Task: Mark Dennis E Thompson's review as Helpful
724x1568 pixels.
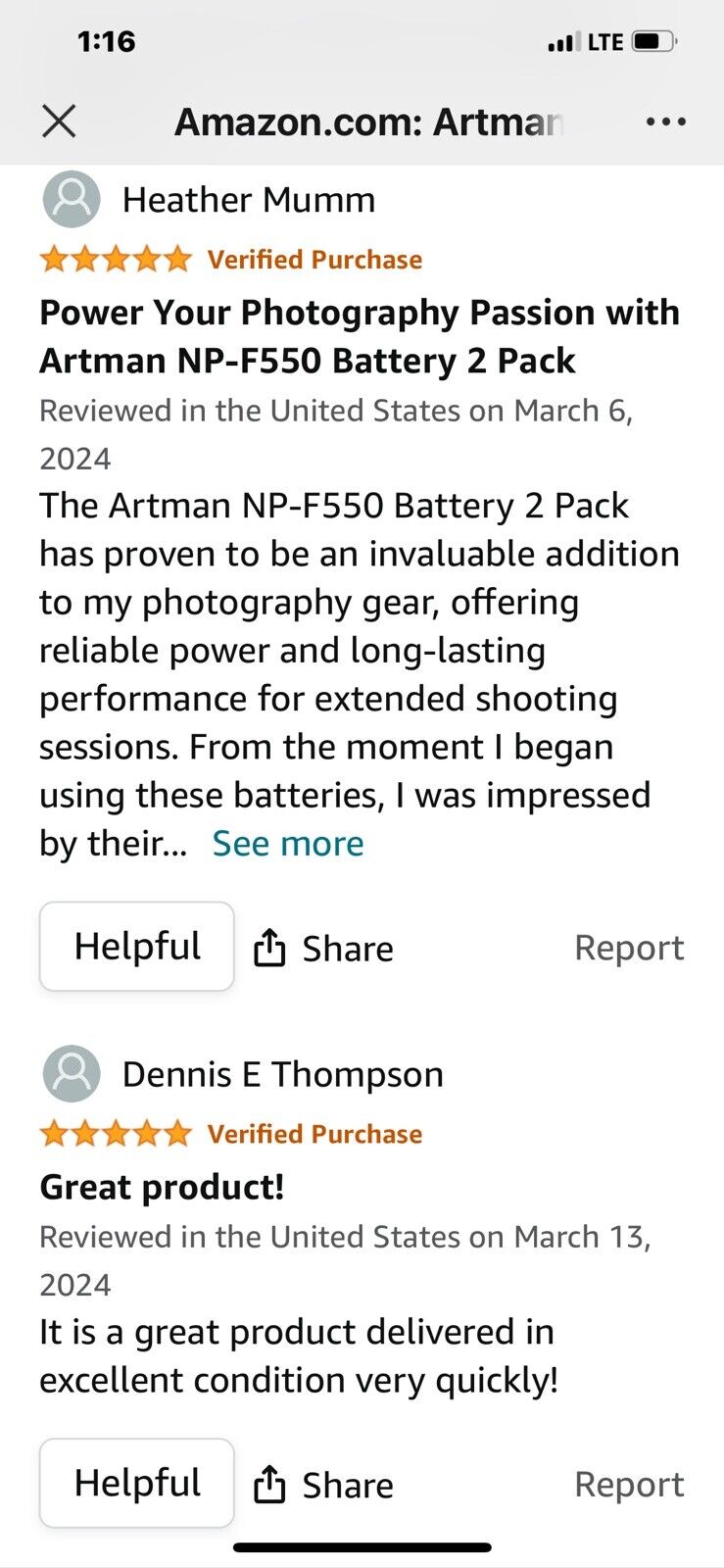Action: click(137, 1483)
